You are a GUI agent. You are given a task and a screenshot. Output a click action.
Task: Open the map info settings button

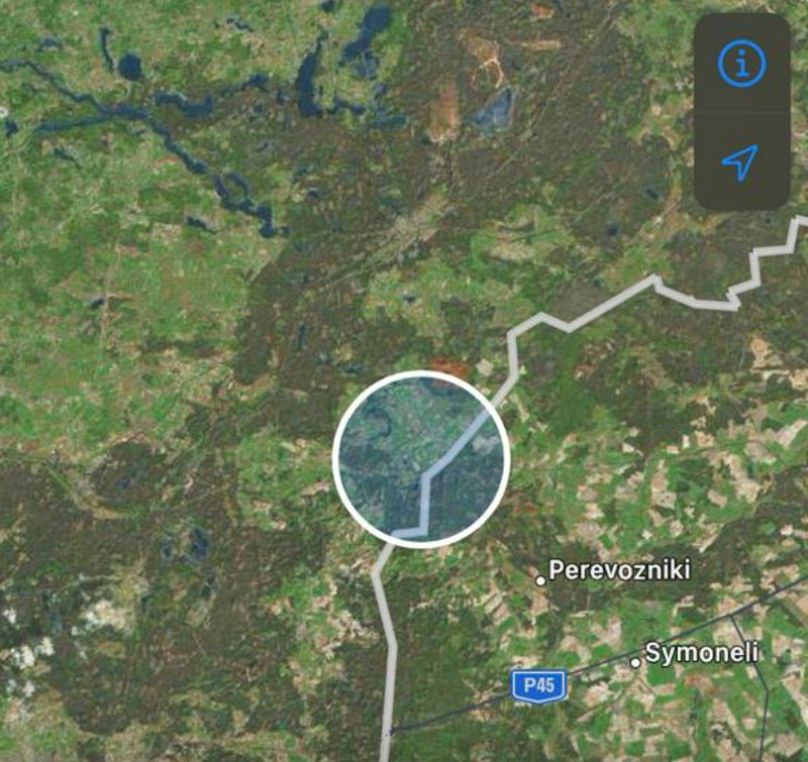[x=741, y=65]
